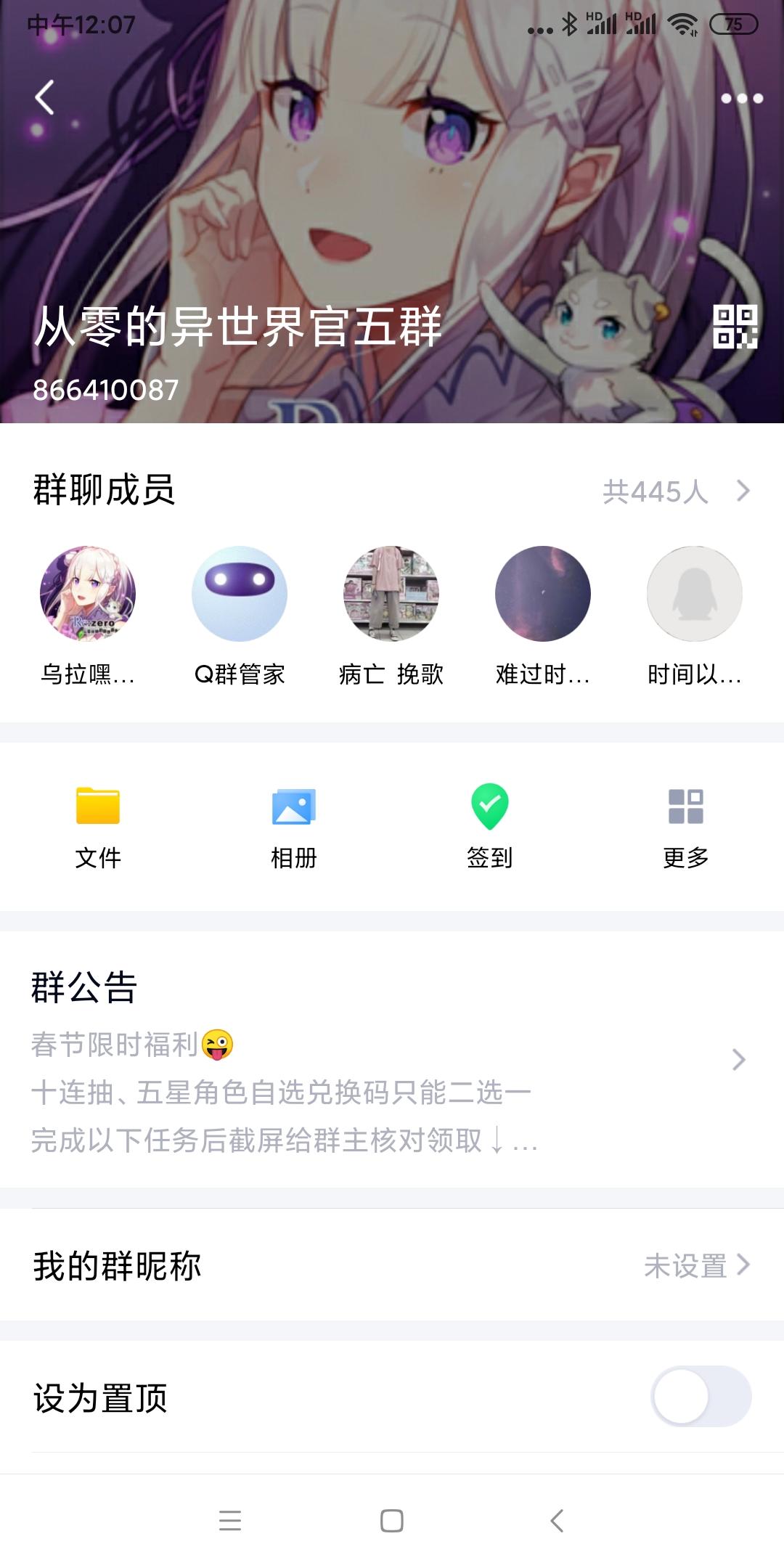This screenshot has width=784, height=1568.
Task: Tap the 难过时 member avatar
Action: click(542, 593)
